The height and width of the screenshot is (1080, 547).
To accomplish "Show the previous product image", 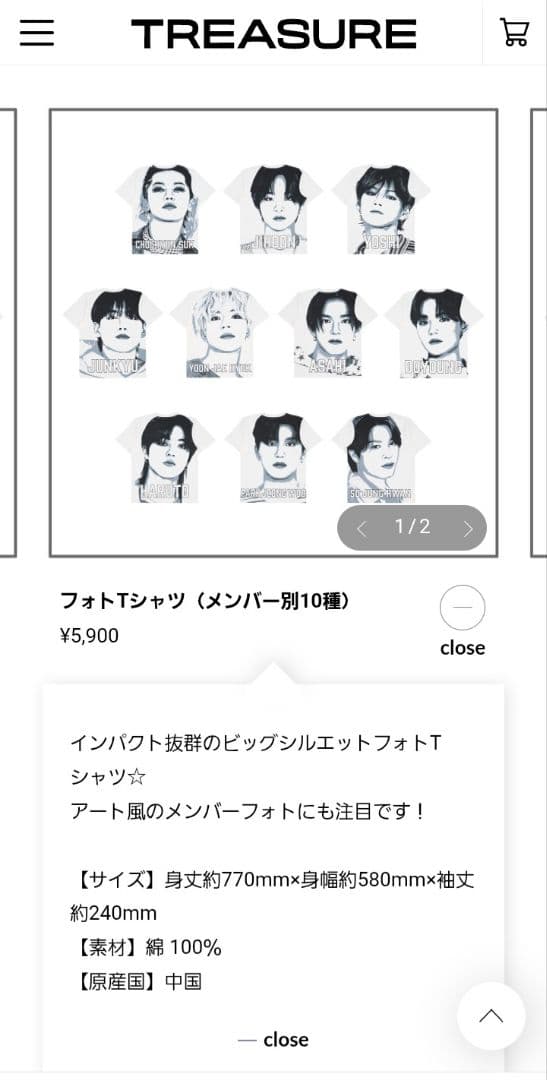I will [x=361, y=528].
